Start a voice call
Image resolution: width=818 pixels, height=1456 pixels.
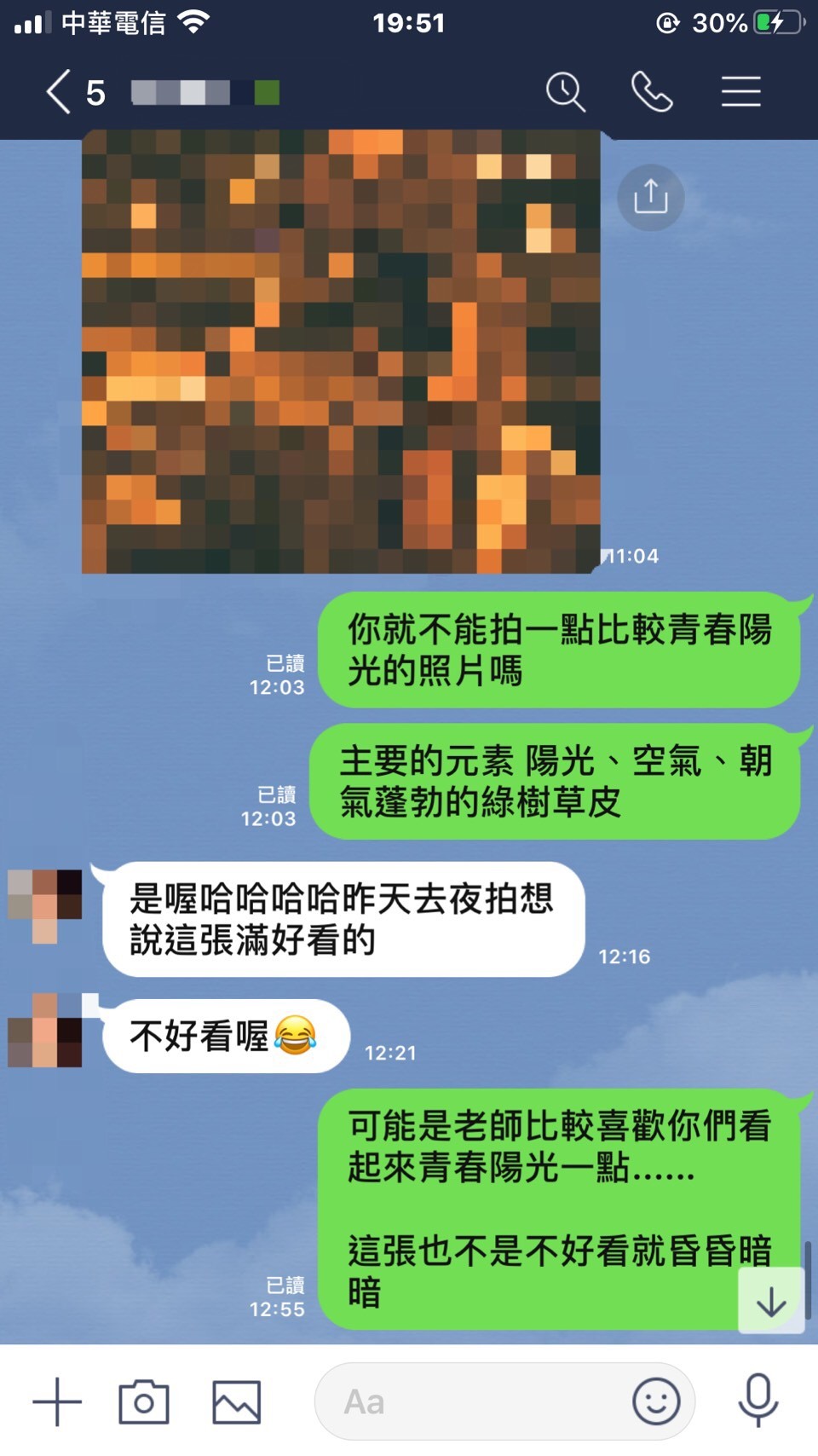tap(652, 92)
